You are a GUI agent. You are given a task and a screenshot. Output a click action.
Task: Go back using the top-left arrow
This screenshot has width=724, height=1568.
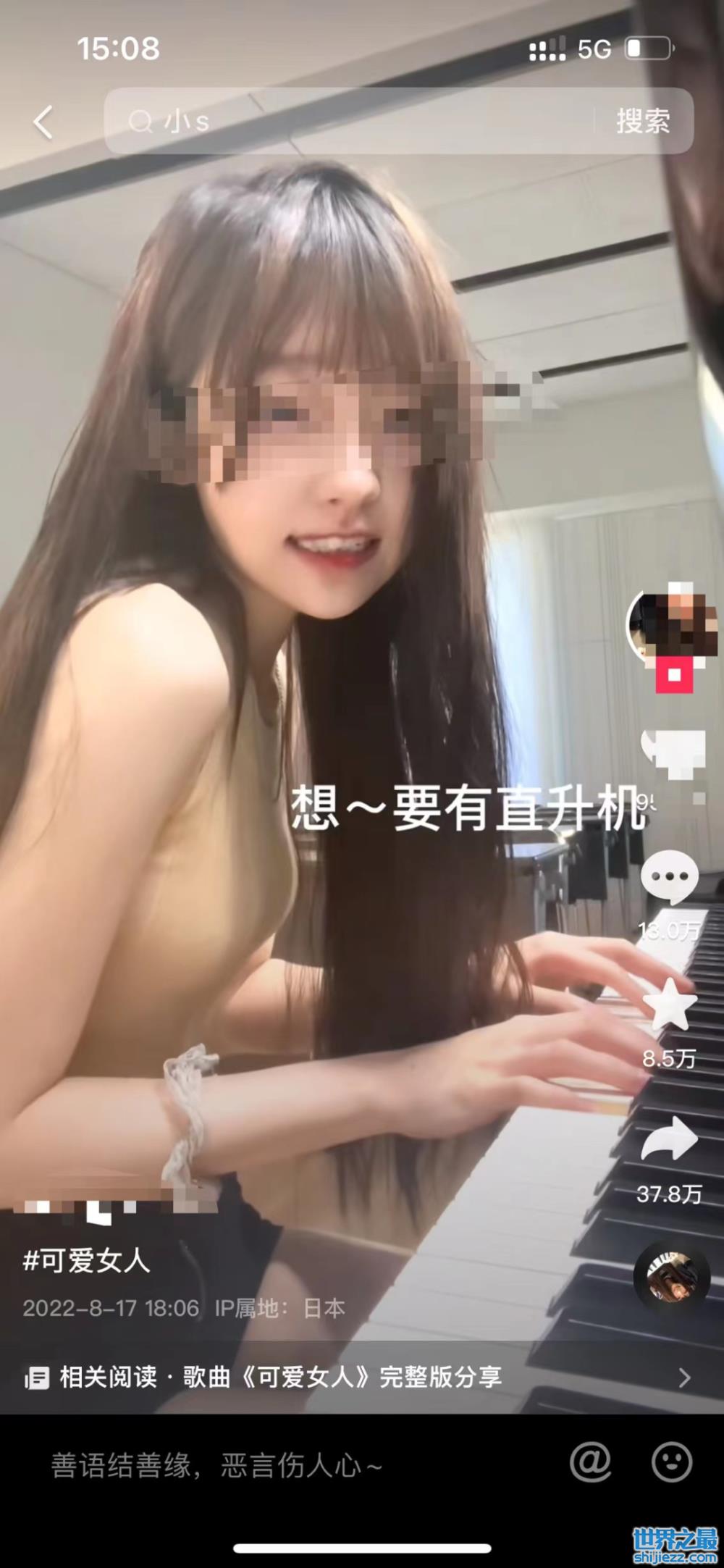pos(44,122)
